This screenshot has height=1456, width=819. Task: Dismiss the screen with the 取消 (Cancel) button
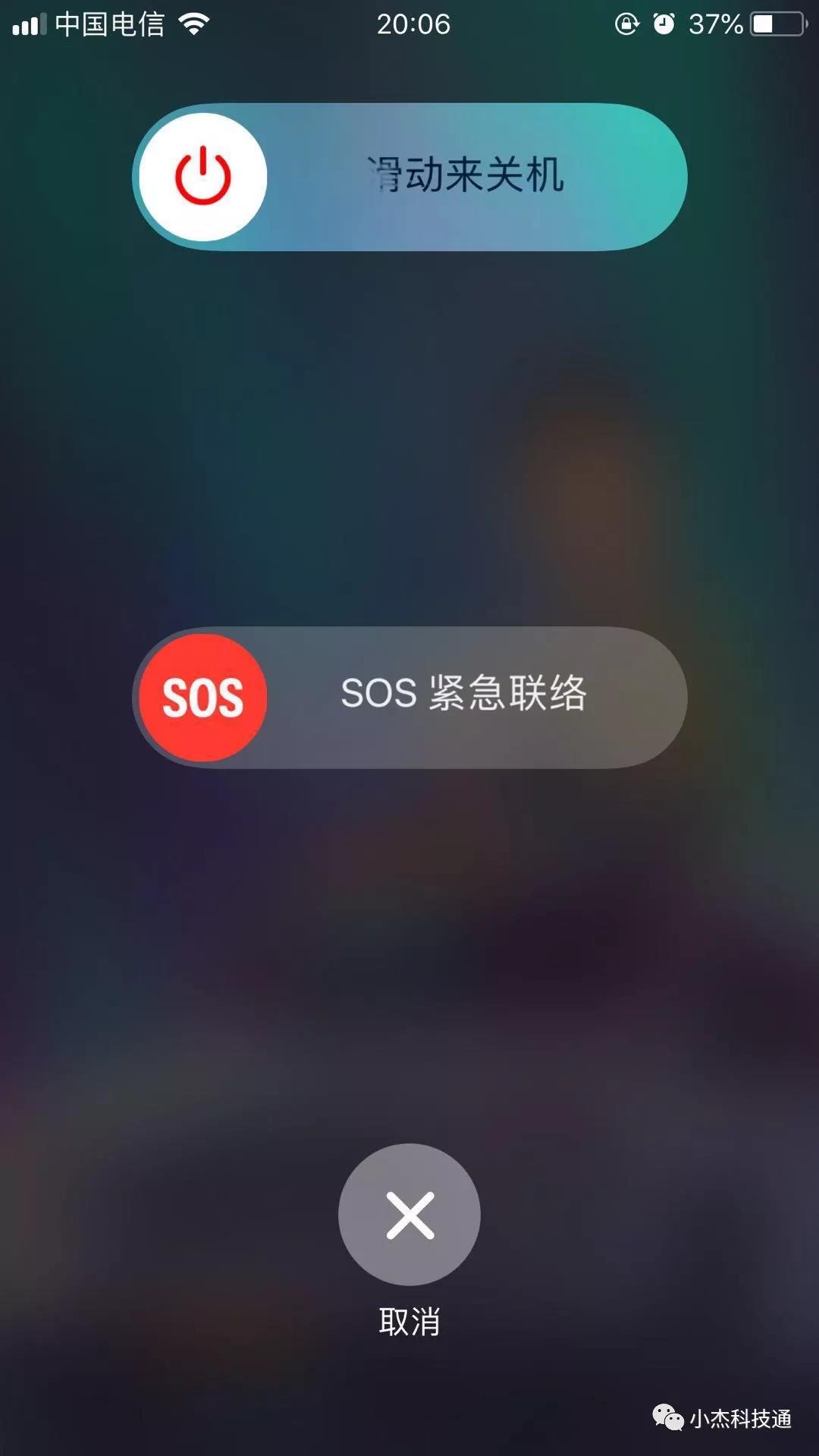coord(409,1215)
